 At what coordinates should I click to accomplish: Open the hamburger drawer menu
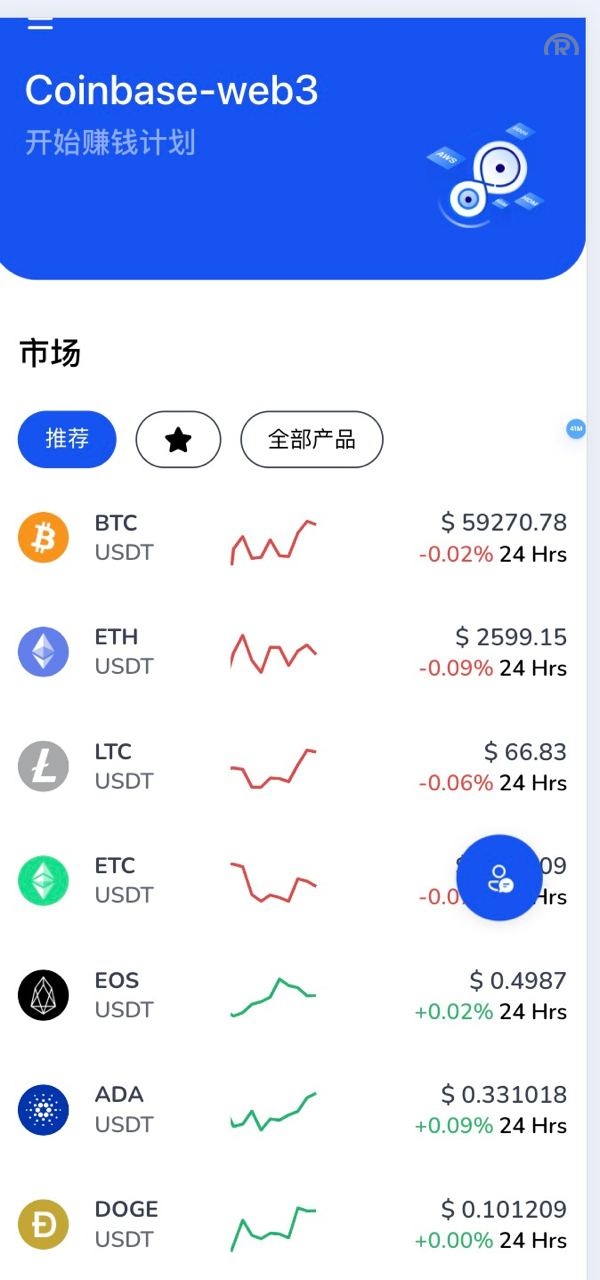tap(40, 24)
